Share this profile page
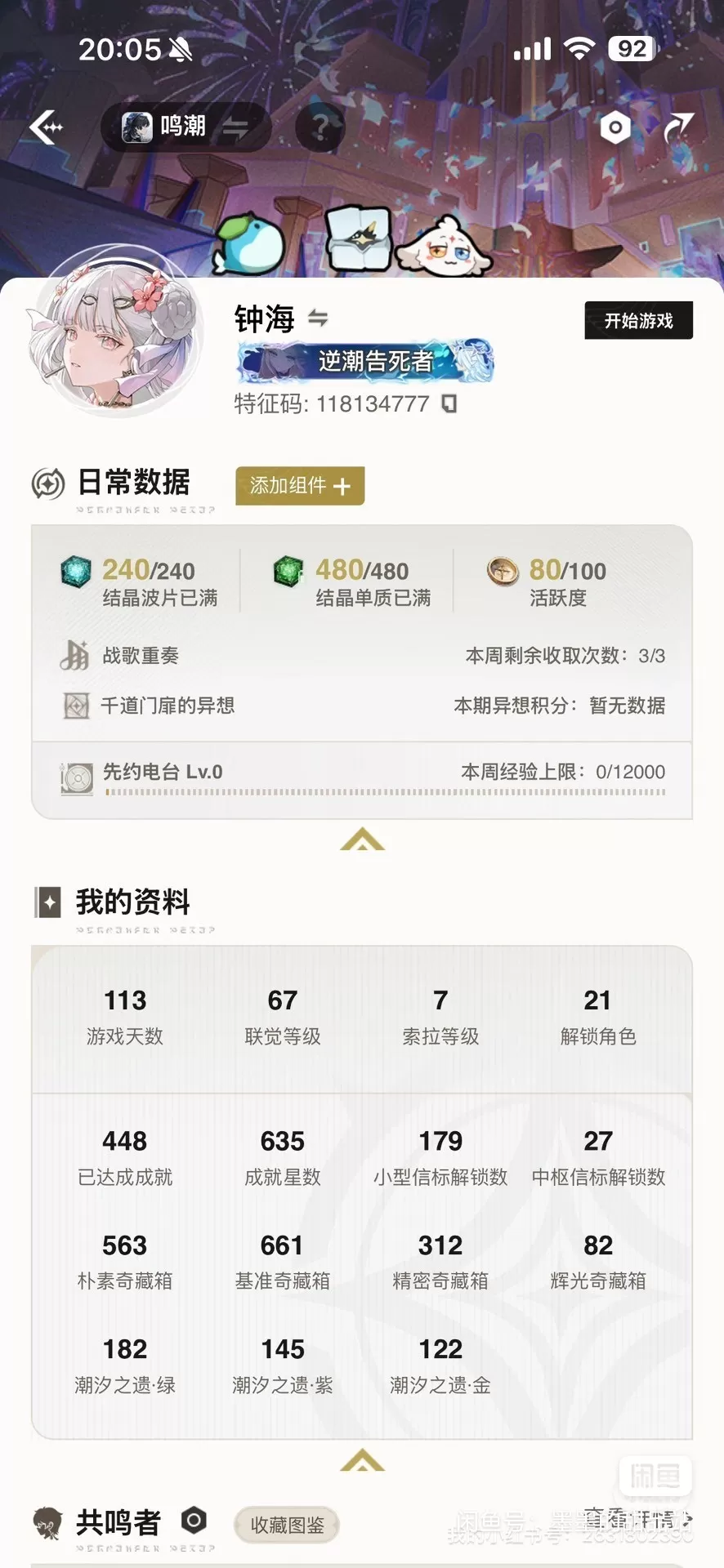Image resolution: width=724 pixels, height=1568 pixels. tap(678, 127)
